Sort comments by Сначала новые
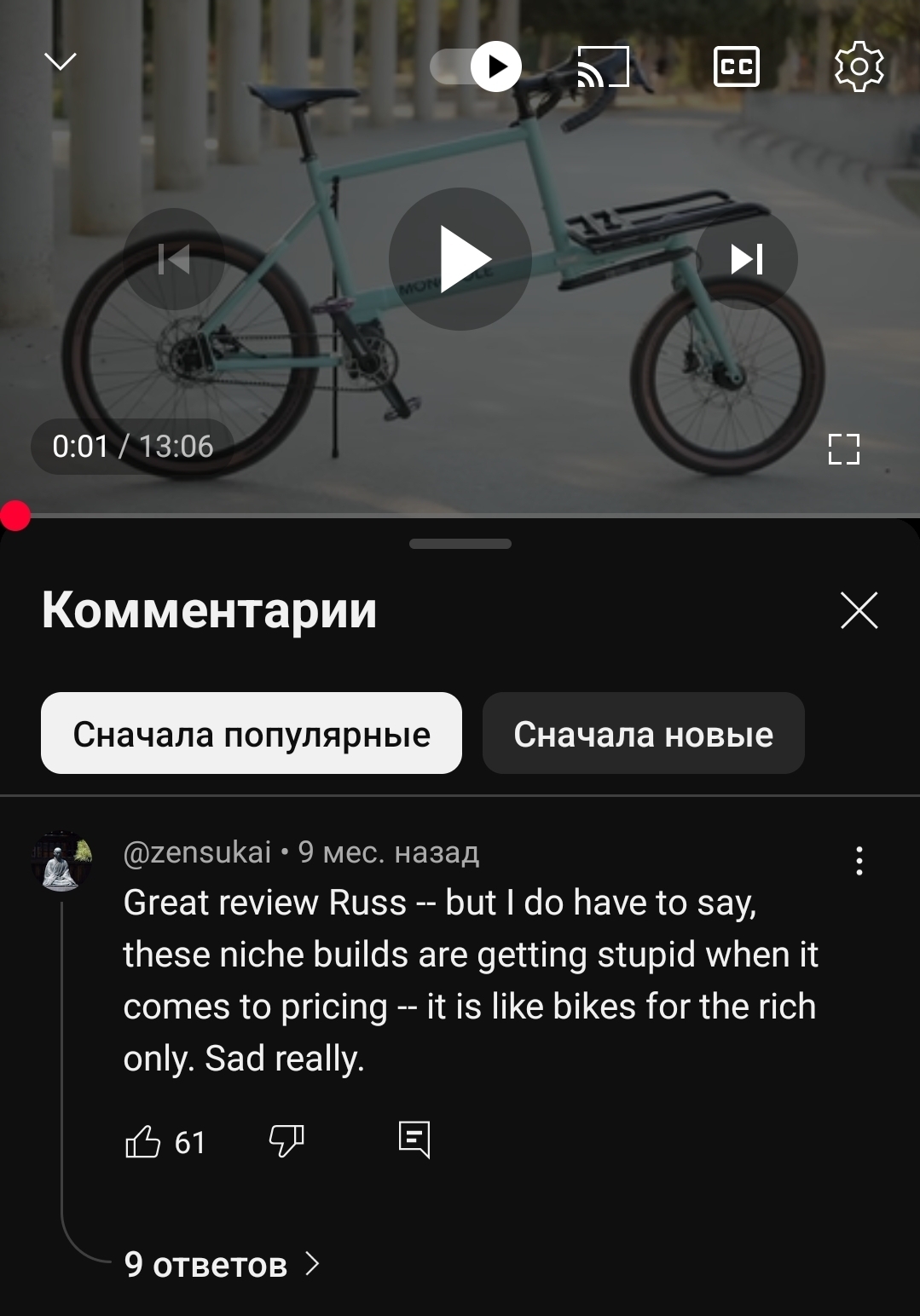The image size is (920, 1316). [x=643, y=734]
